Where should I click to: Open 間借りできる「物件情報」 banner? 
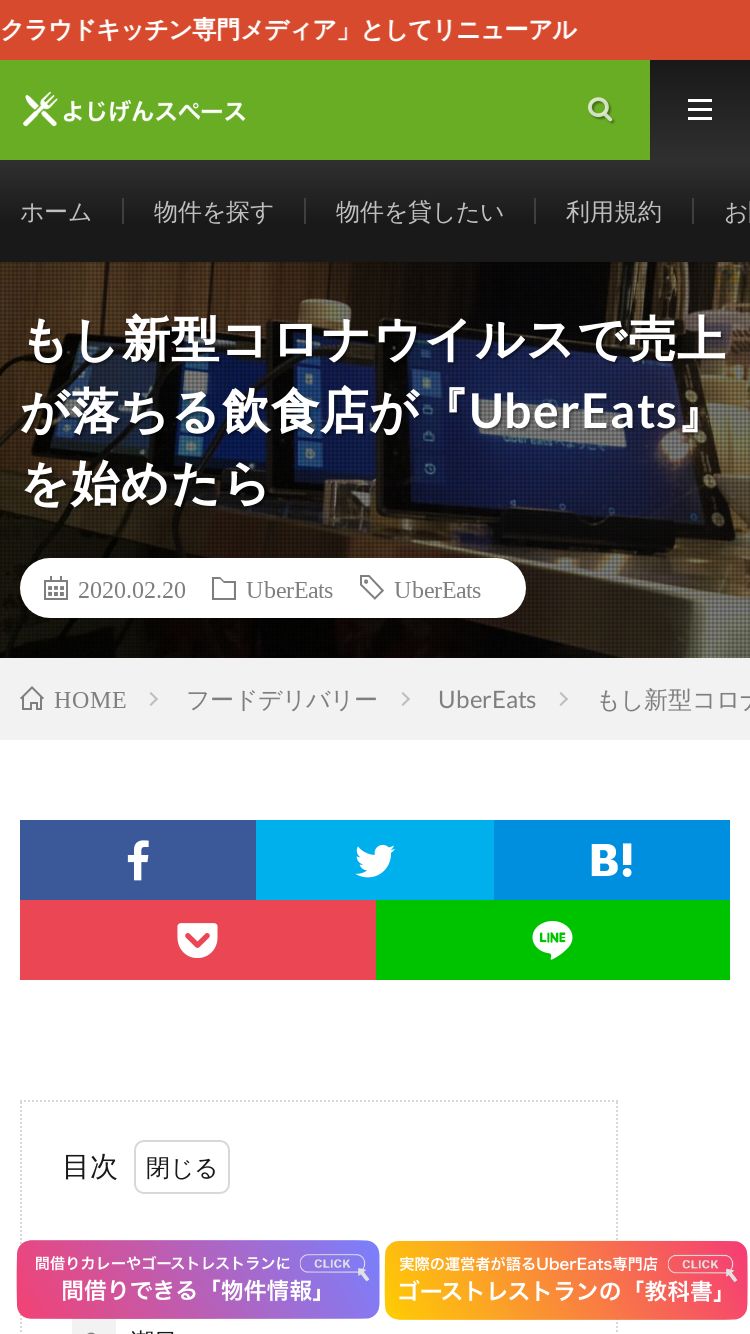pos(198,1280)
